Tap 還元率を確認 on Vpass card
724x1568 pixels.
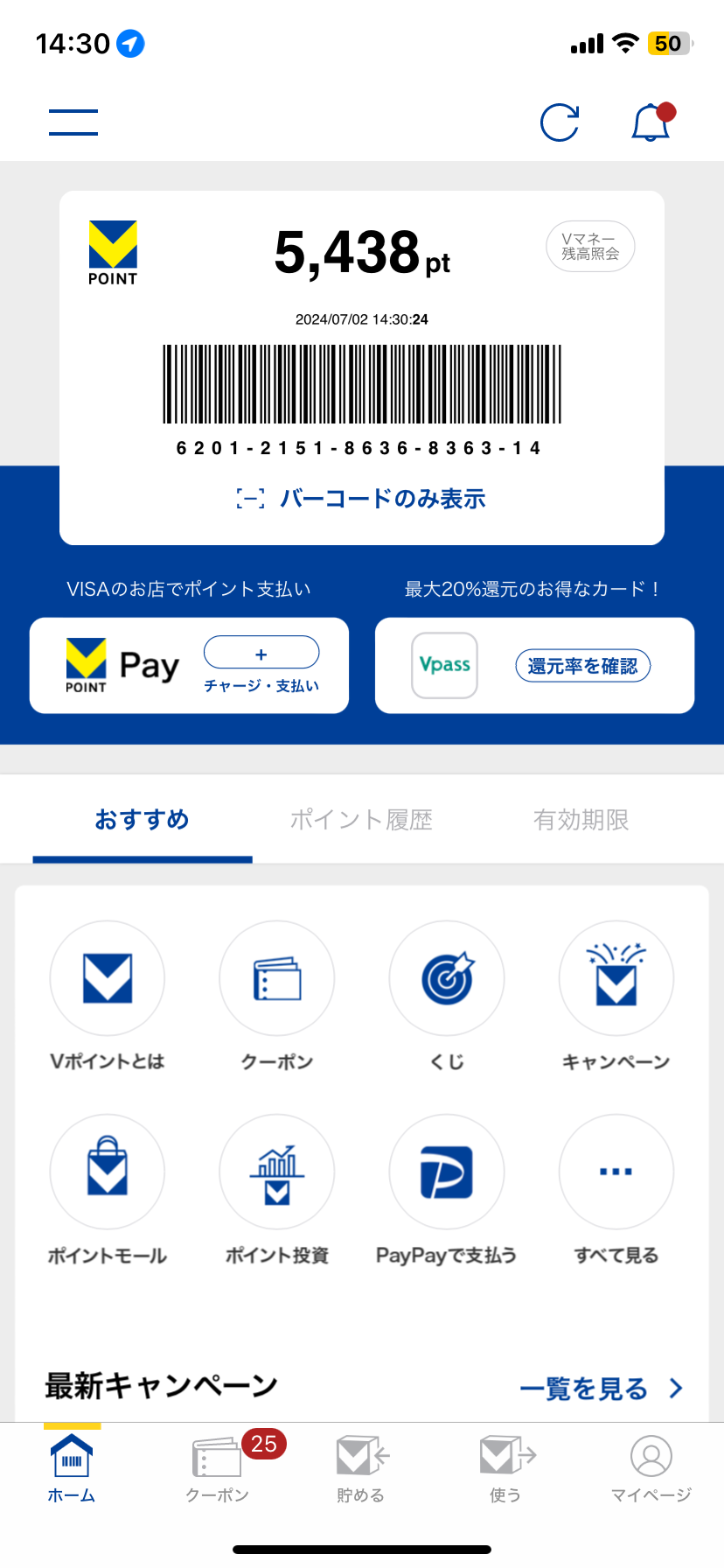click(582, 666)
